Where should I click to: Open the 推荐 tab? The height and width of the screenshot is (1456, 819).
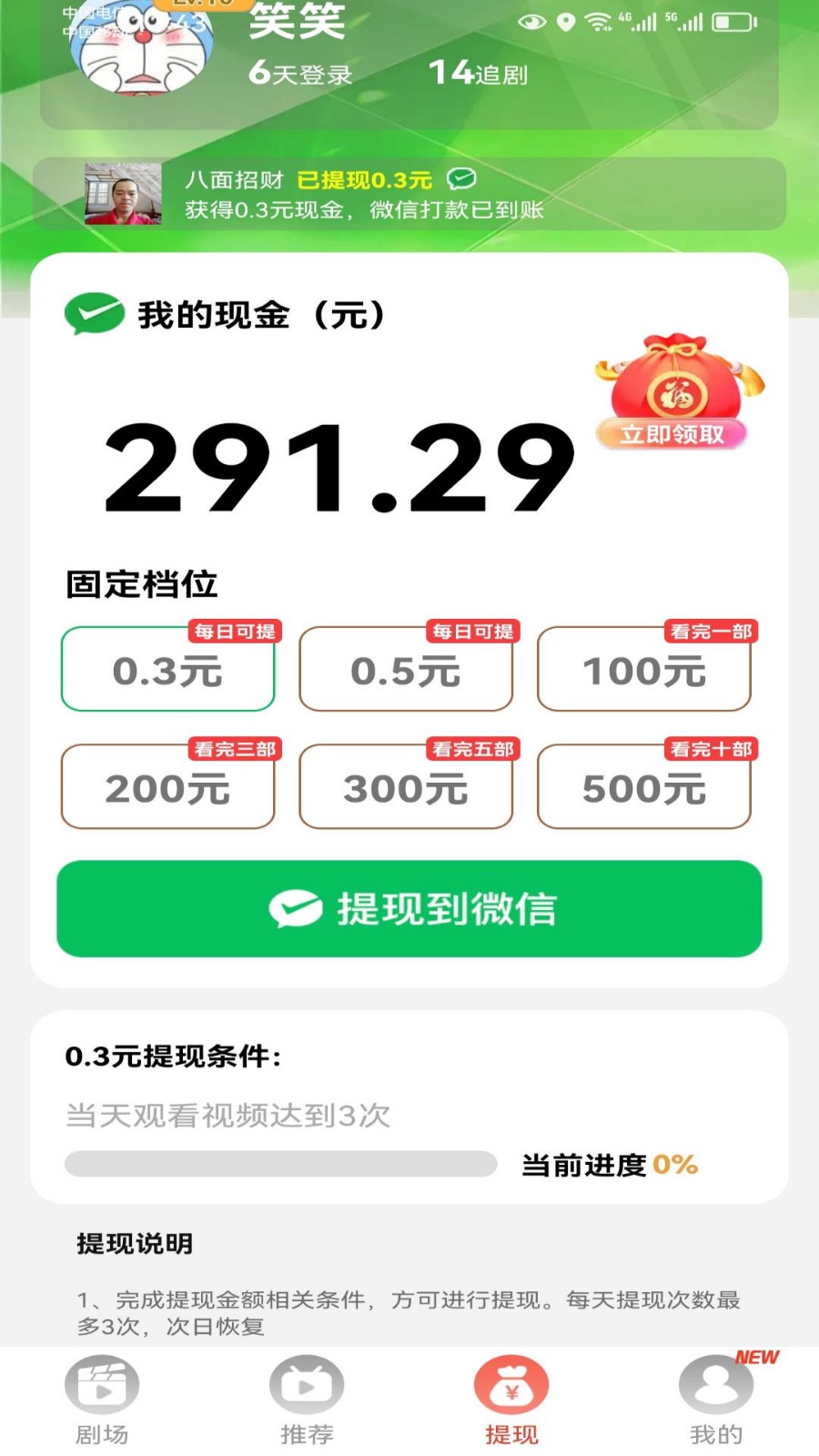click(x=307, y=1400)
